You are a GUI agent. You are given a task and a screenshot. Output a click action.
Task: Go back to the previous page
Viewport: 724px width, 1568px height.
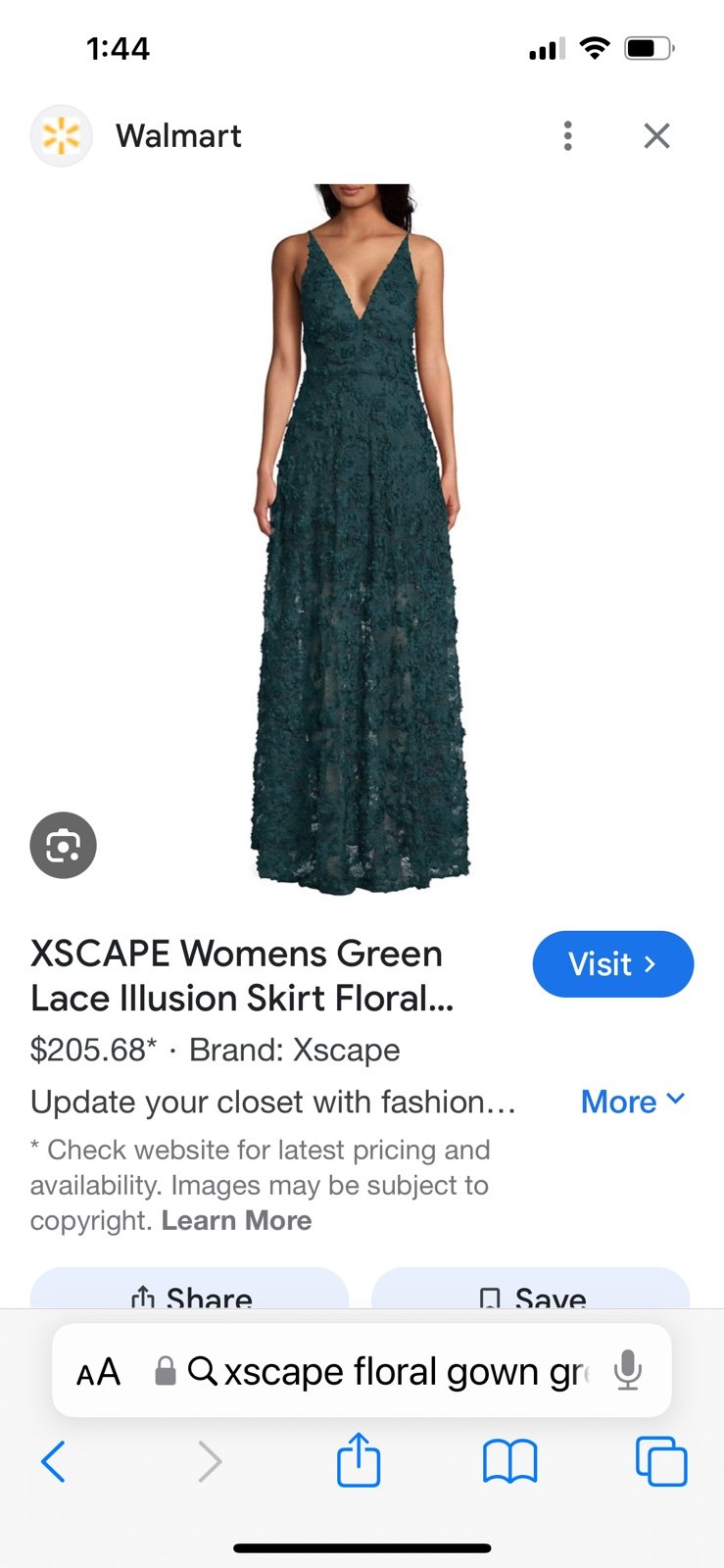coord(53,1461)
